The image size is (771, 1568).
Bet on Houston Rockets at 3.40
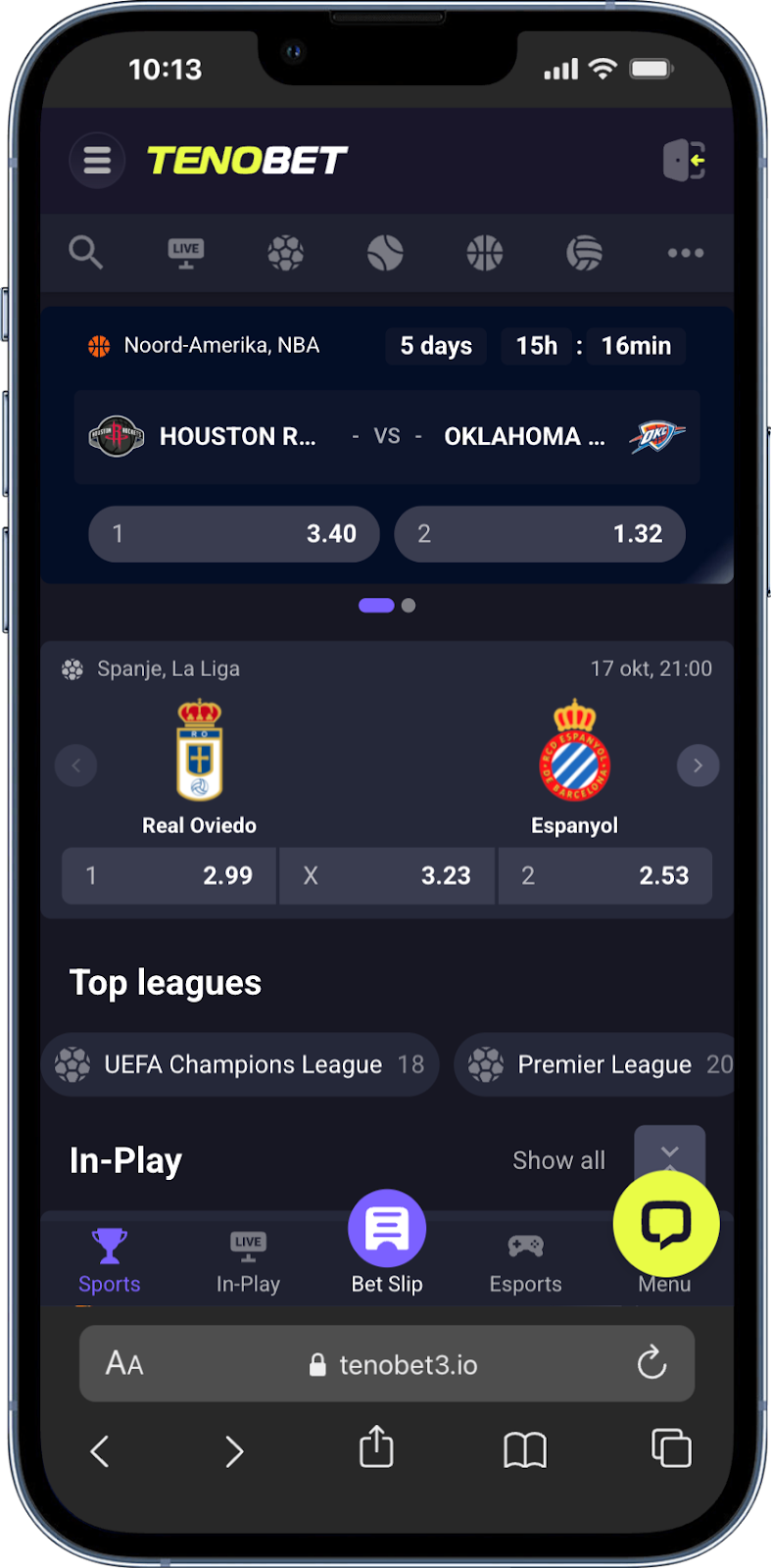233,534
